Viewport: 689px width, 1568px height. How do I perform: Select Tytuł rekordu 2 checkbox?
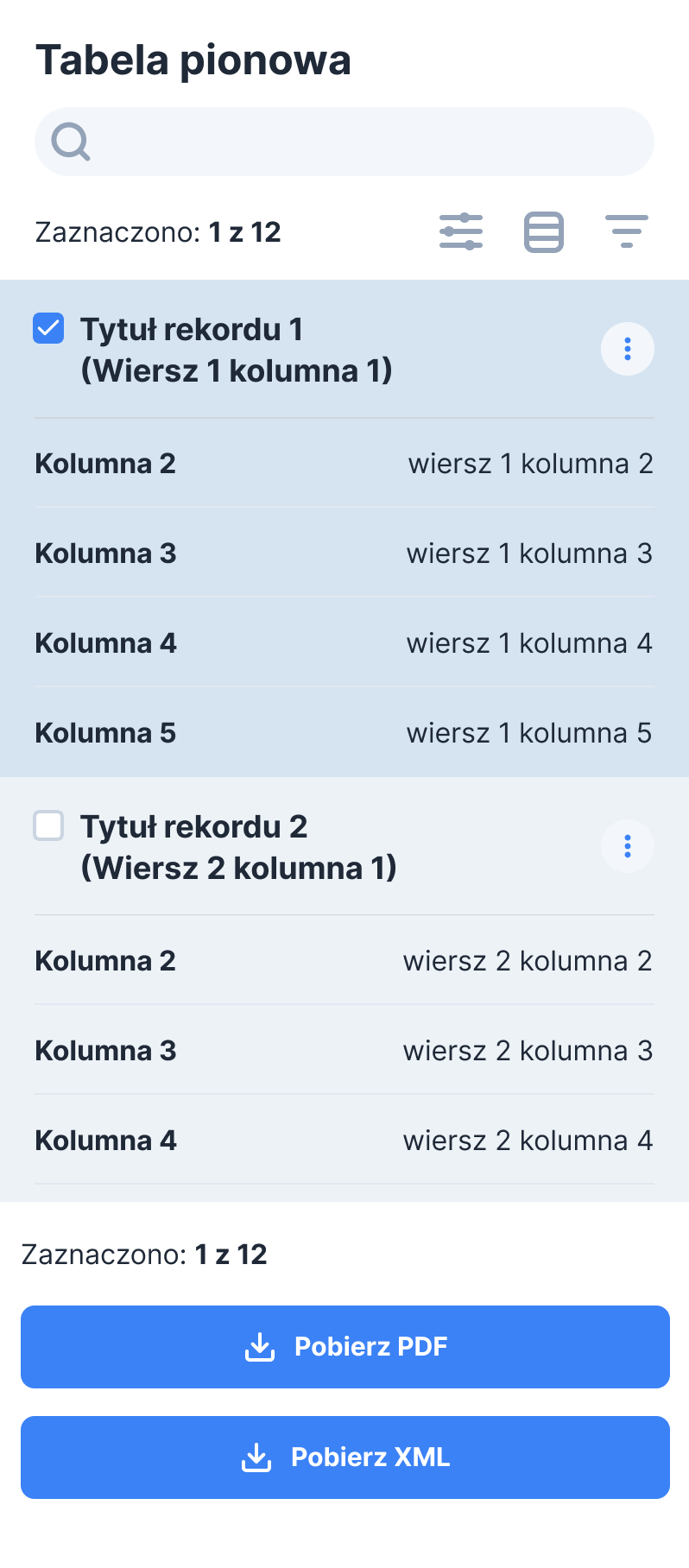[48, 825]
